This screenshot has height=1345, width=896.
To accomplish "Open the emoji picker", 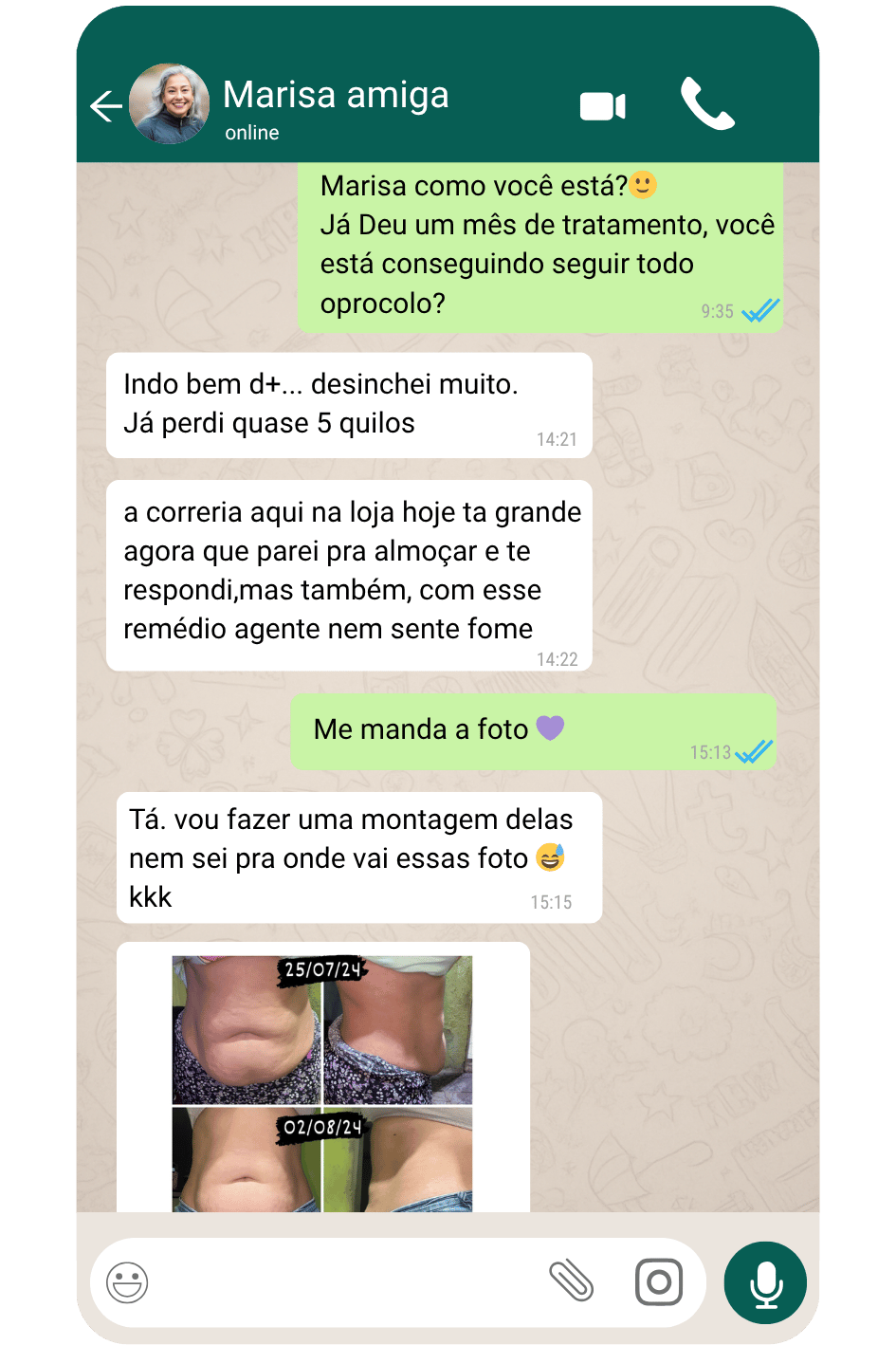I will [x=127, y=1281].
